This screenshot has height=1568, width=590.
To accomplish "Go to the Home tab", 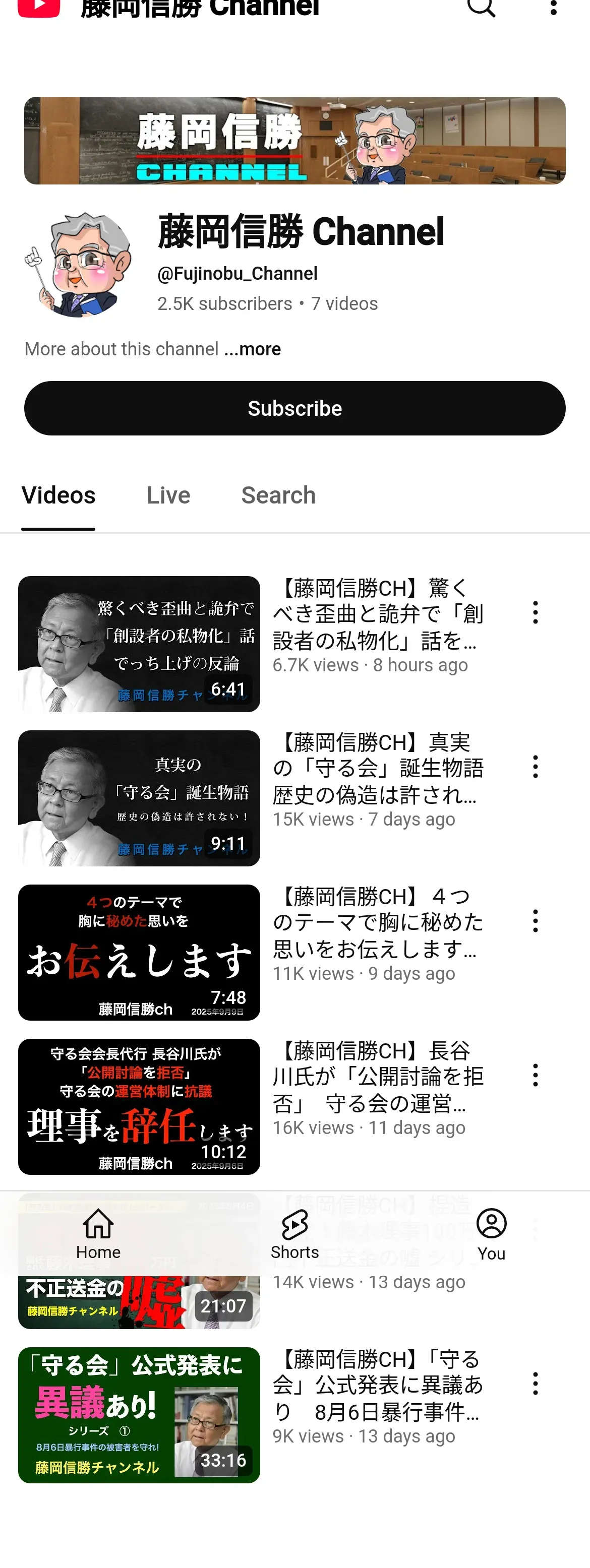I will [x=98, y=1234].
